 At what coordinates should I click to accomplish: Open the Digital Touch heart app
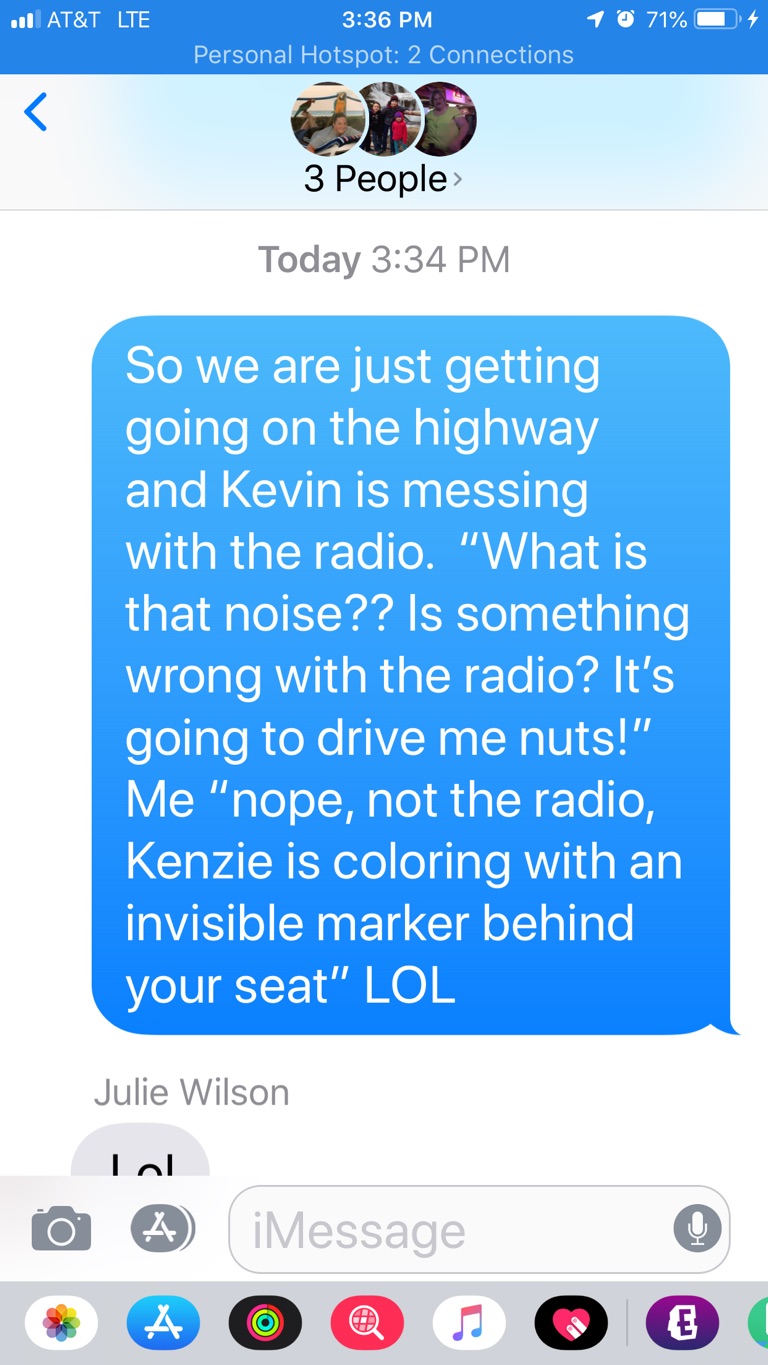[571, 1323]
